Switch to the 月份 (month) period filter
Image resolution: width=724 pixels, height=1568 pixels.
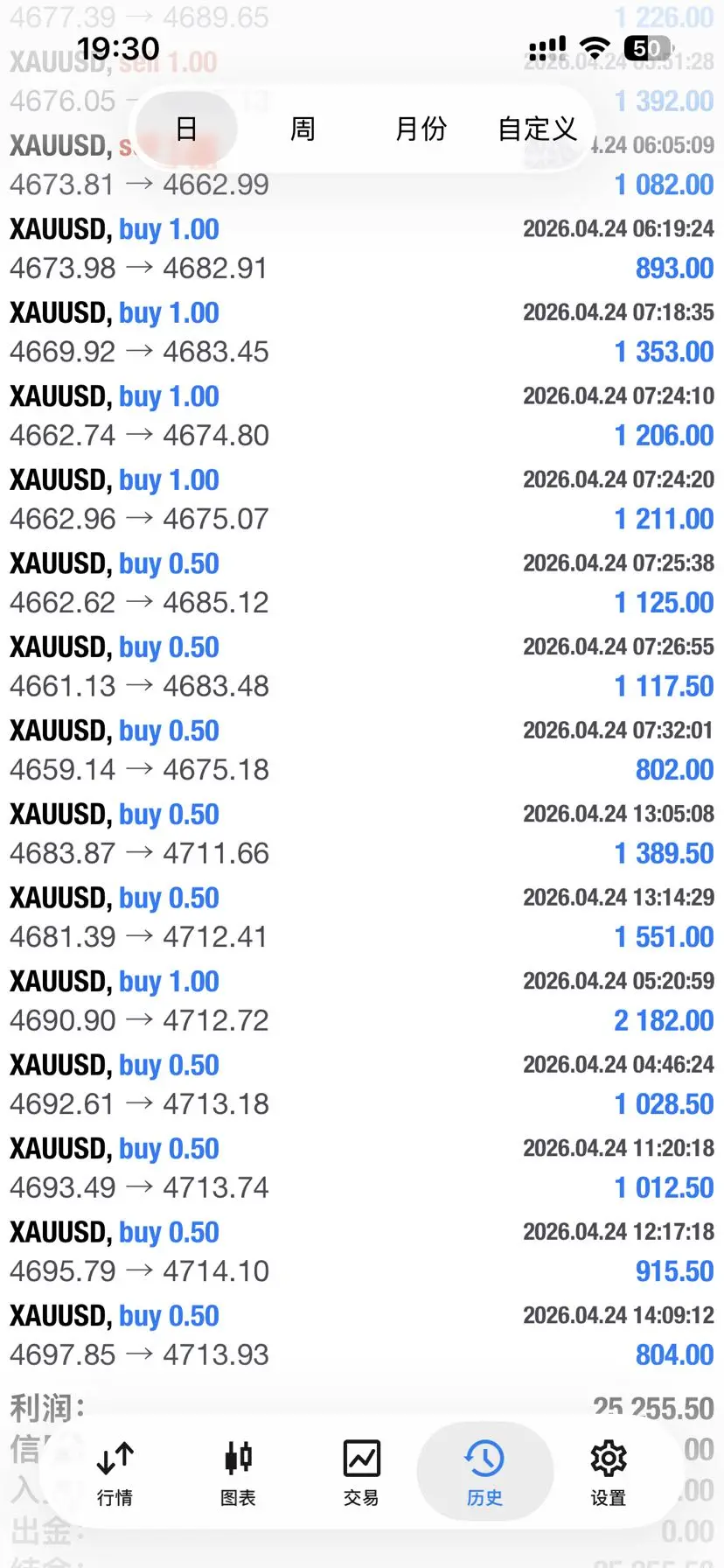pyautogui.click(x=421, y=129)
